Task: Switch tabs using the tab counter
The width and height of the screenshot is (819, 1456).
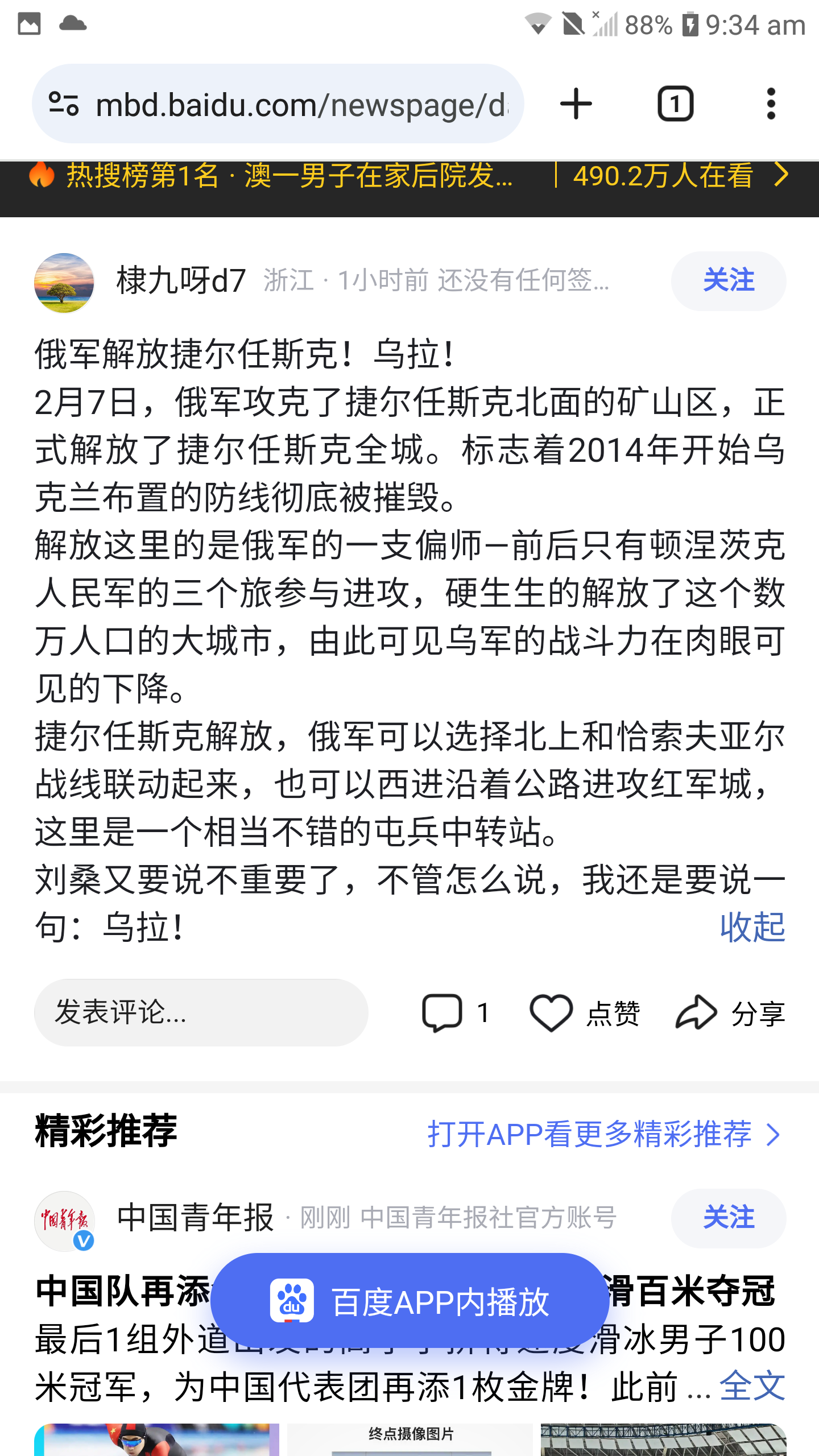Action: (x=676, y=103)
